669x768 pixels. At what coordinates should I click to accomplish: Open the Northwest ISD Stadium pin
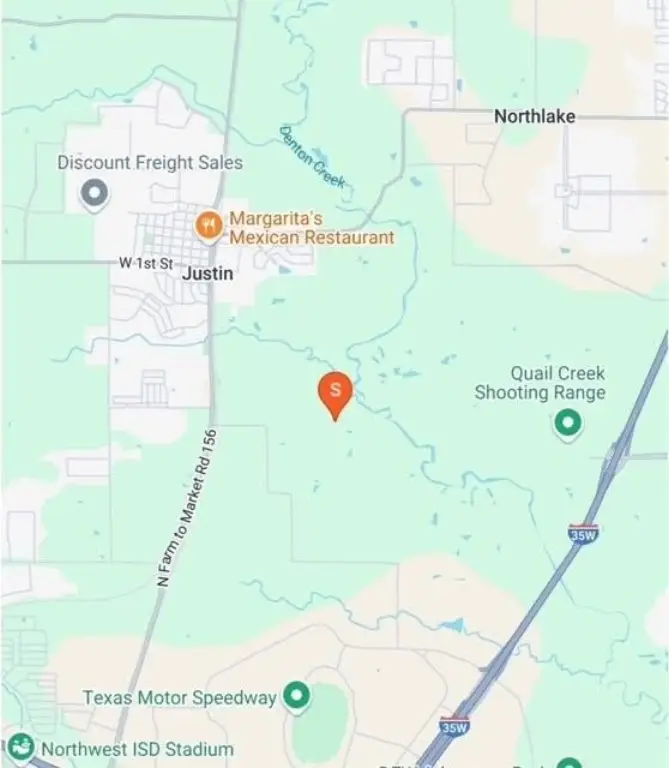coord(20,748)
